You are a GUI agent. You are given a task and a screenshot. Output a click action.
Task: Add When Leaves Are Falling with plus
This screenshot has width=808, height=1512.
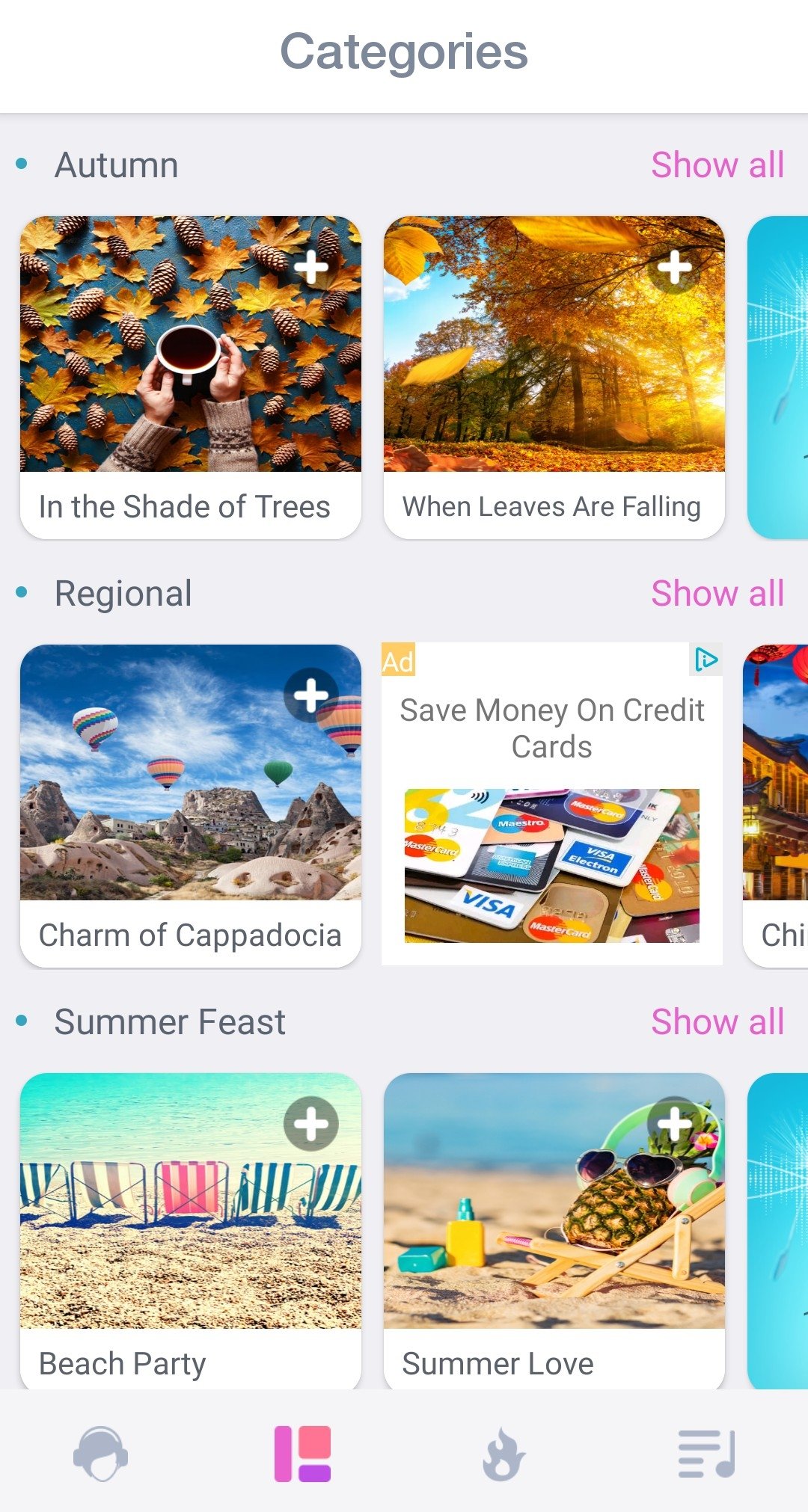click(x=674, y=267)
